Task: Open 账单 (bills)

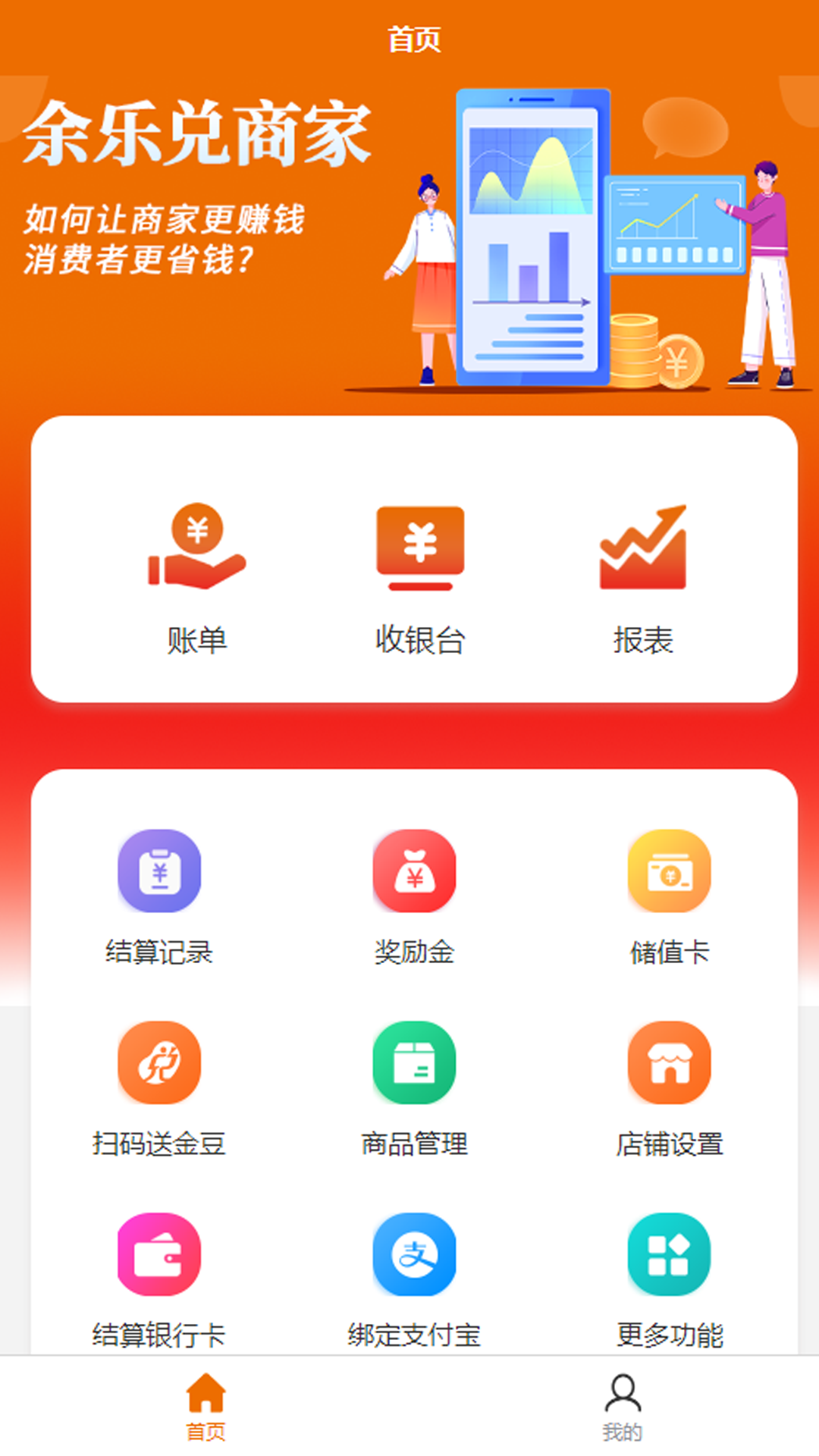Action: point(196,576)
